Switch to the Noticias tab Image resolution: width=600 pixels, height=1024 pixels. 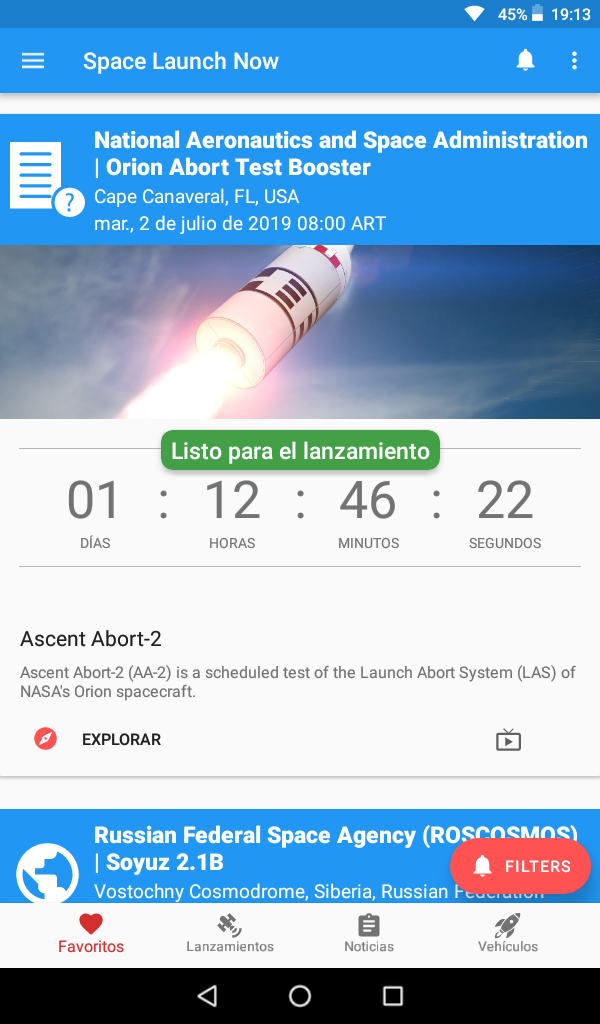(x=369, y=935)
